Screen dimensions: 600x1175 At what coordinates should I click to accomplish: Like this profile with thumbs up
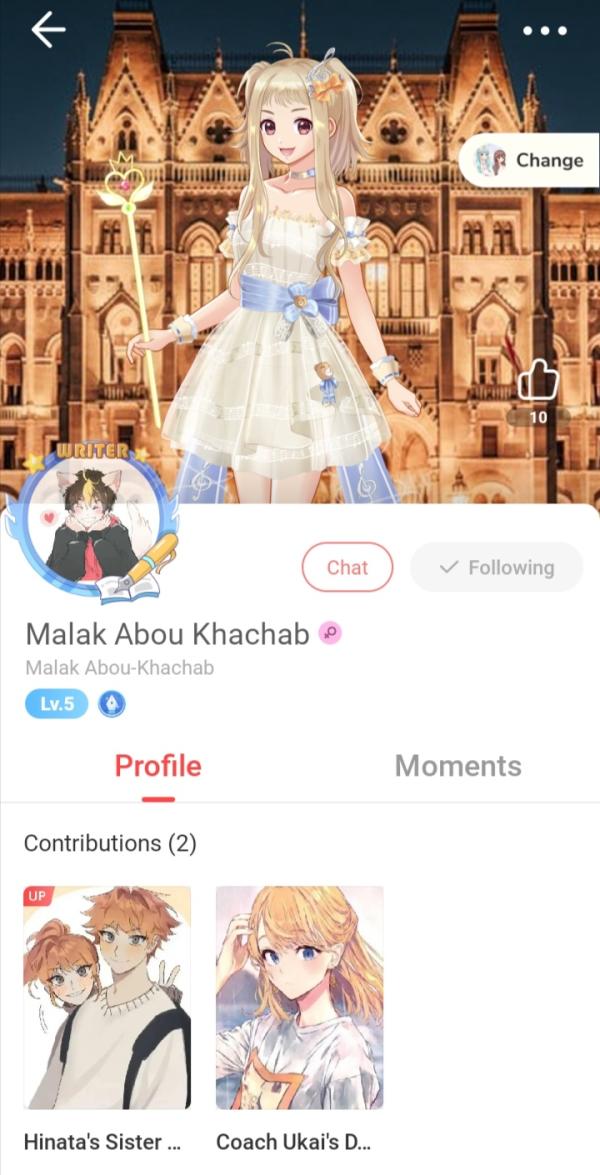tap(538, 380)
